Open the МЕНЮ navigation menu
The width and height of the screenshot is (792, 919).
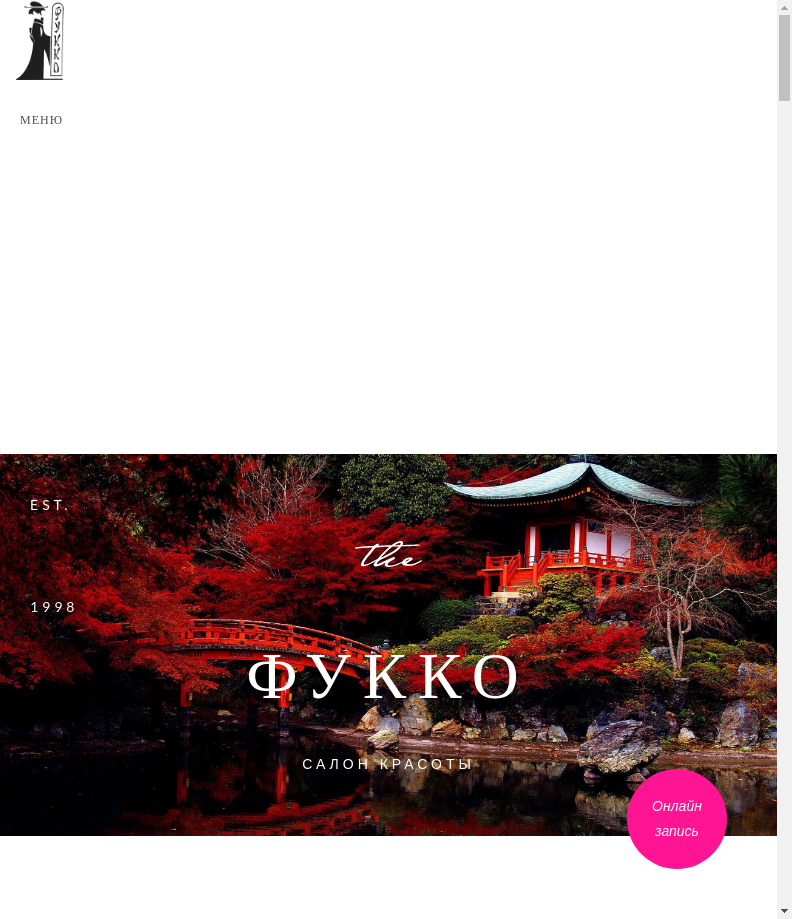41,120
